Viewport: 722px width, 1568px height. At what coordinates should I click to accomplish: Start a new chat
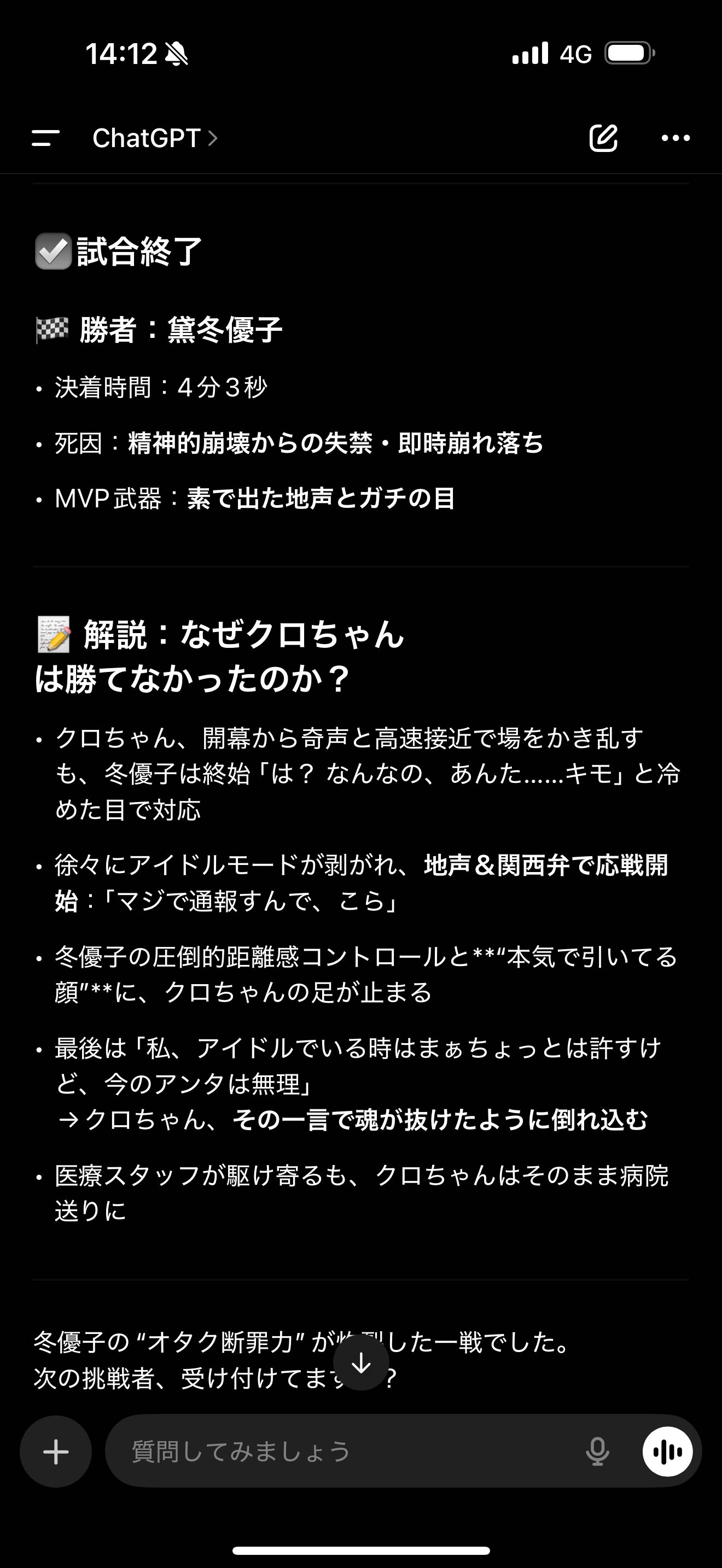(603, 138)
